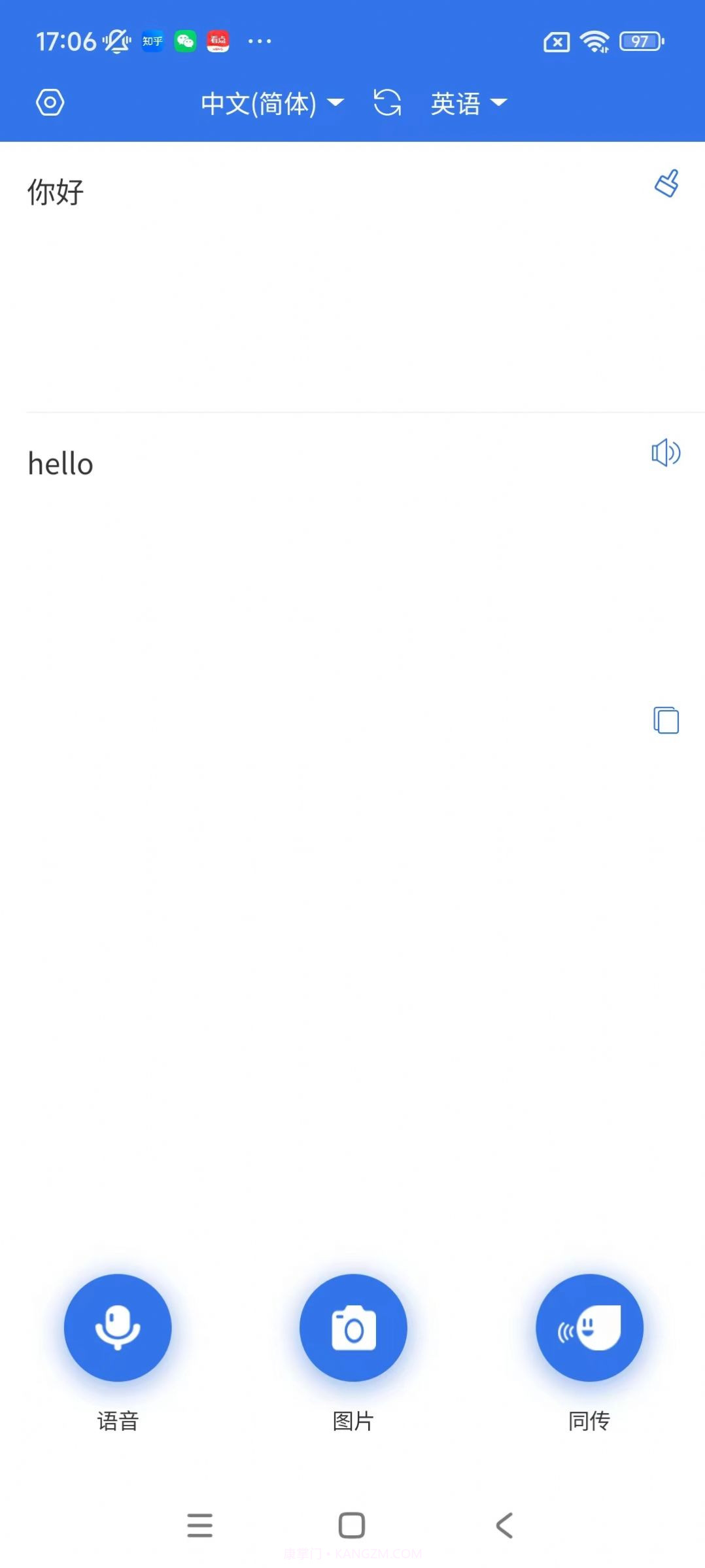Copy the translation result

click(x=666, y=721)
